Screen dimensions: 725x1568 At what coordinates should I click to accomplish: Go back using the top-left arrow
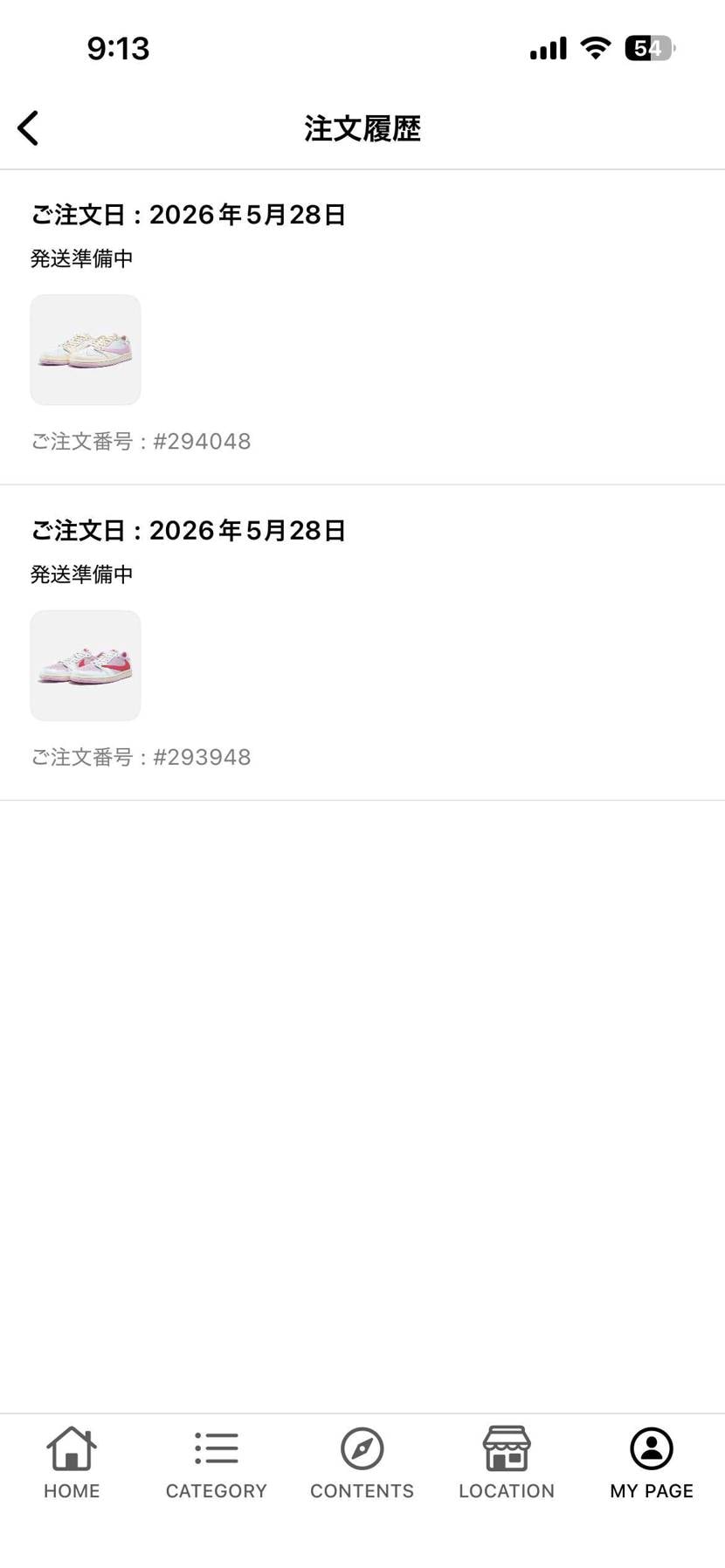28,128
